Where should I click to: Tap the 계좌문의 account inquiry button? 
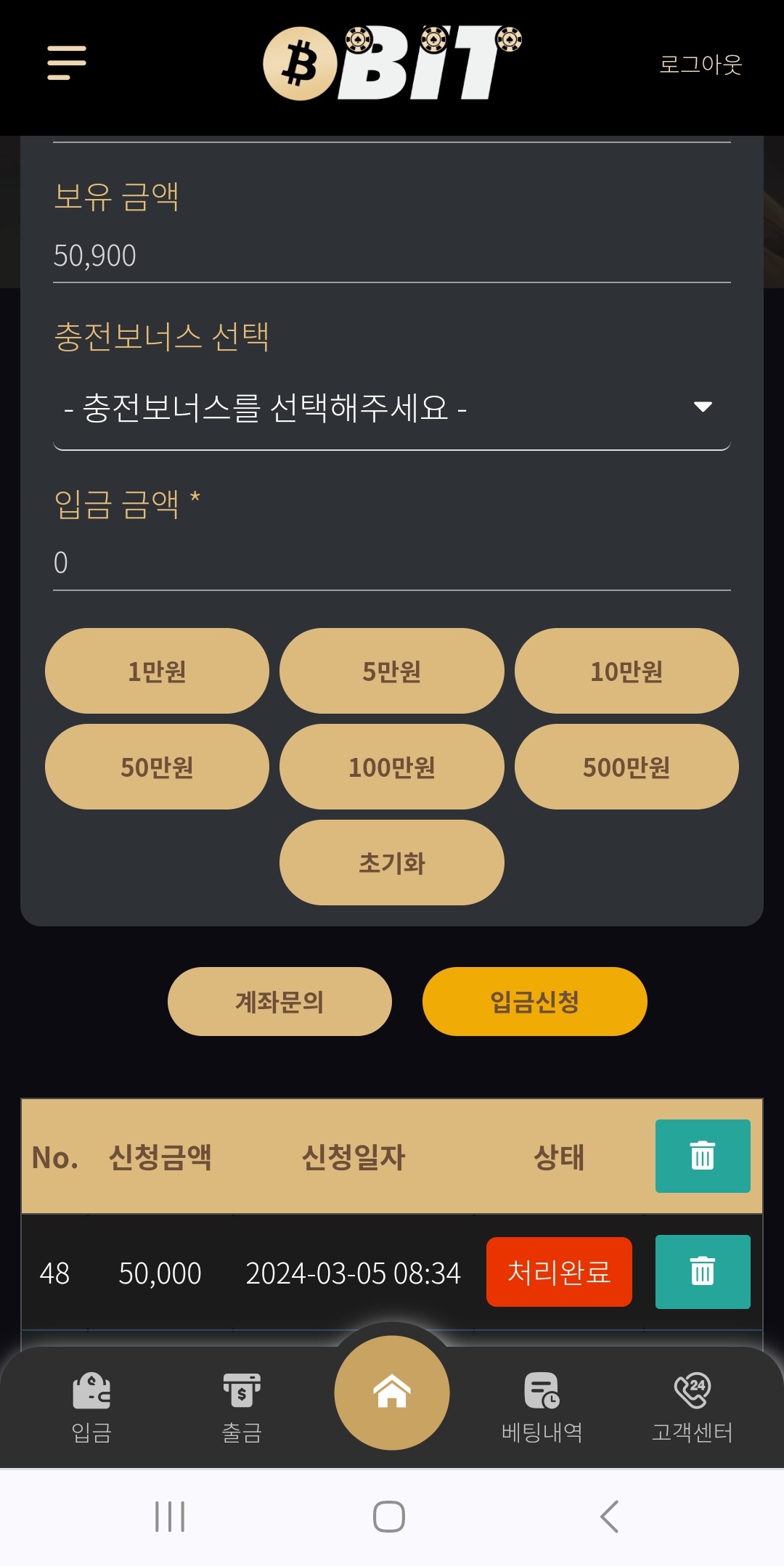(x=279, y=1001)
